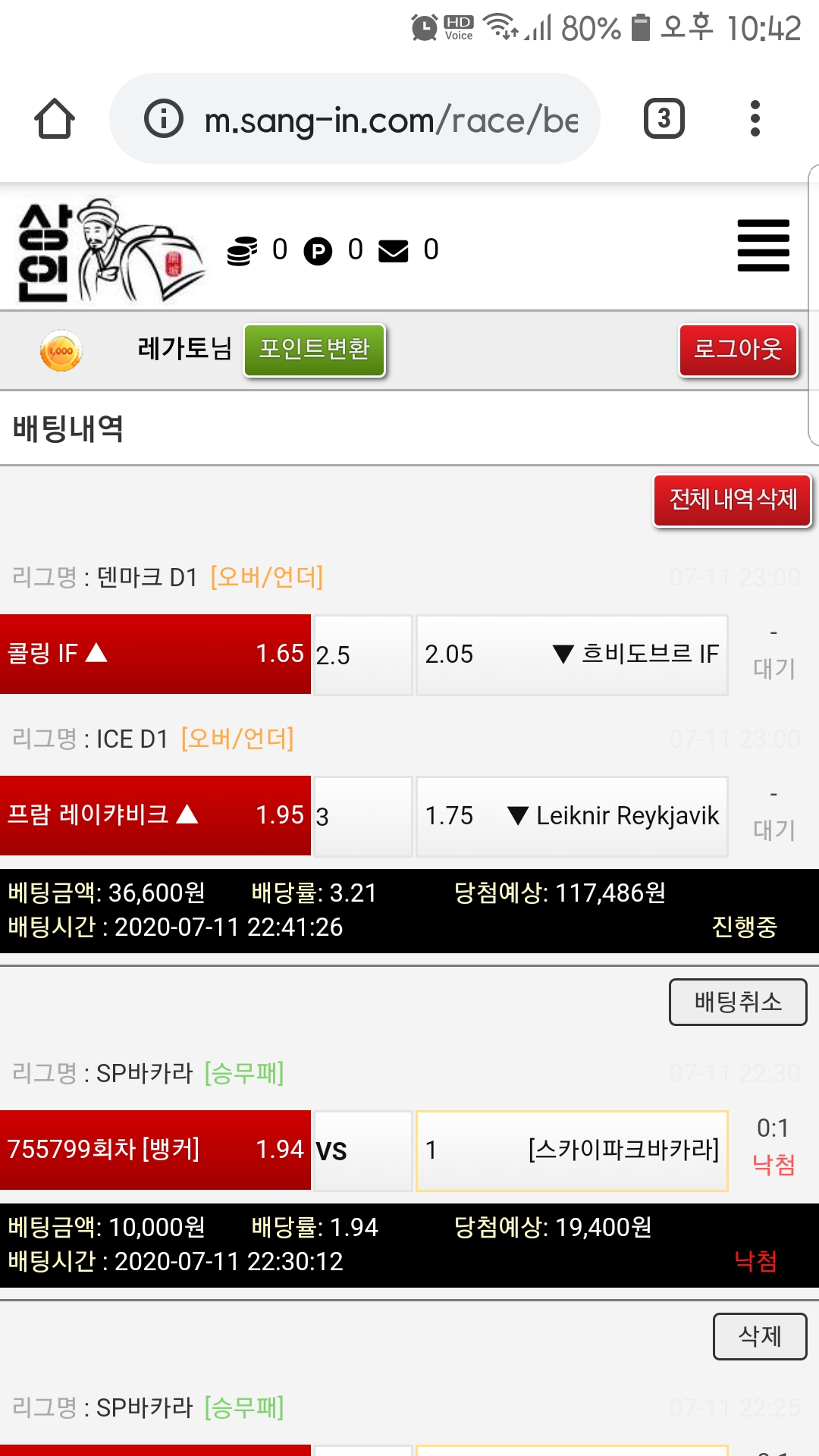Open the messages envelope icon
The image size is (819, 1456).
pyautogui.click(x=394, y=251)
